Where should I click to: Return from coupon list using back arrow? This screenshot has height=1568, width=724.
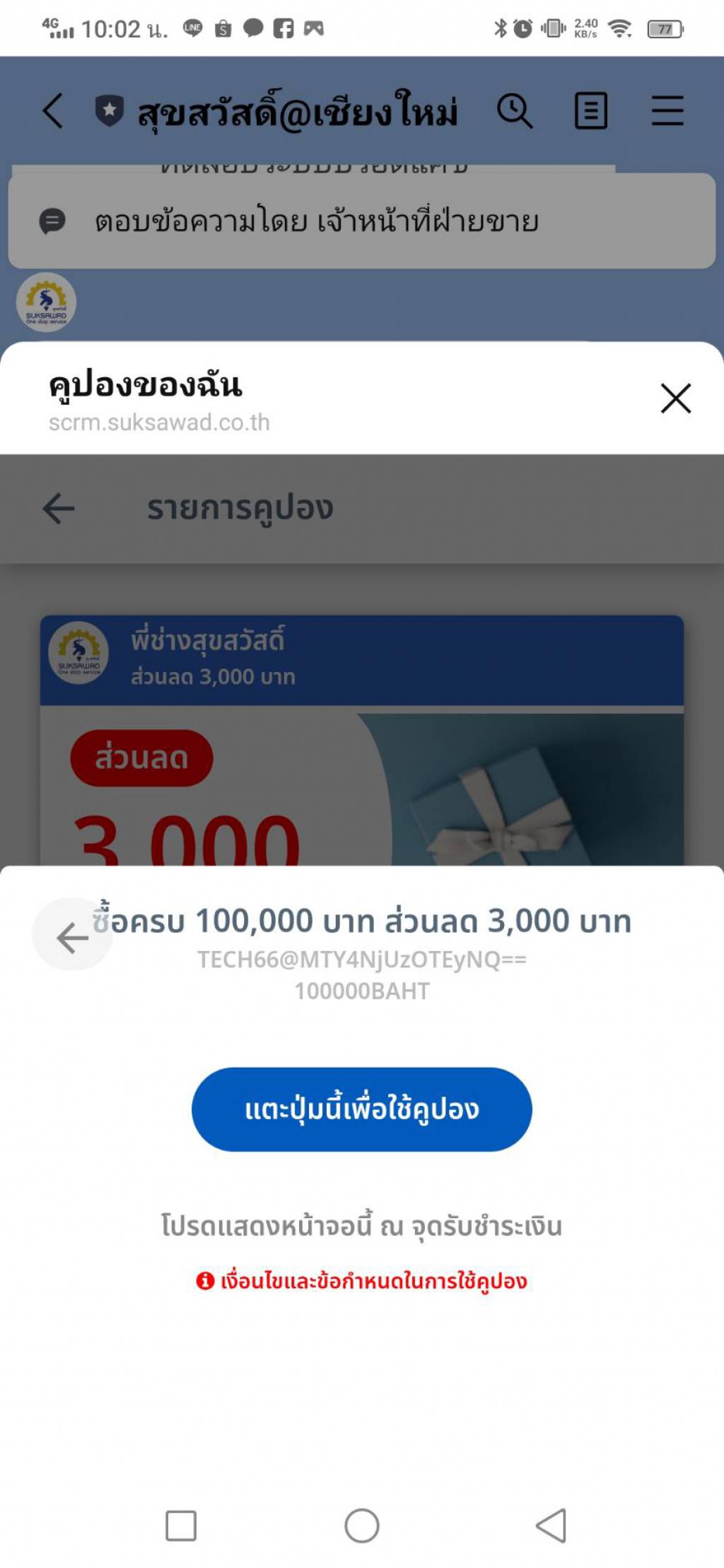pos(59,508)
